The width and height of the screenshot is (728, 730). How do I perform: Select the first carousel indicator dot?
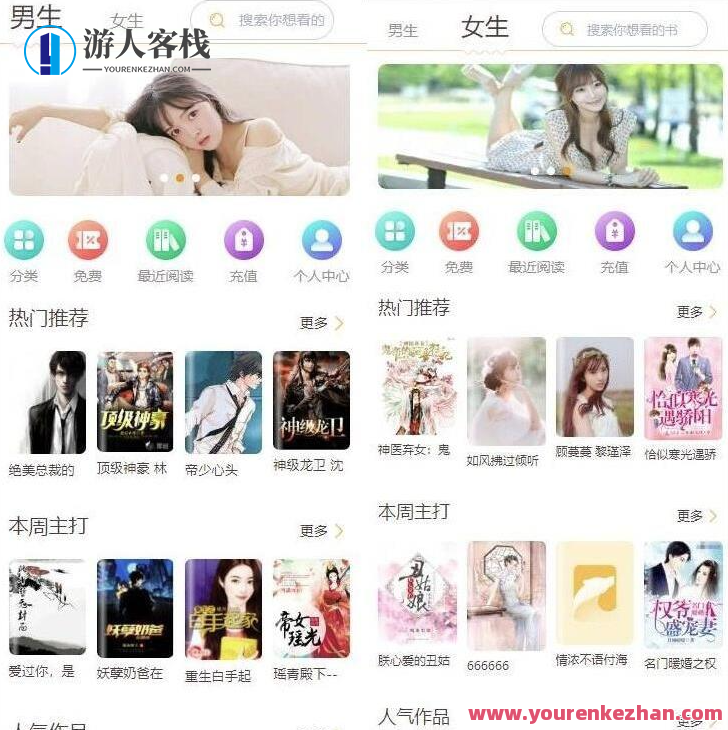tap(164, 178)
